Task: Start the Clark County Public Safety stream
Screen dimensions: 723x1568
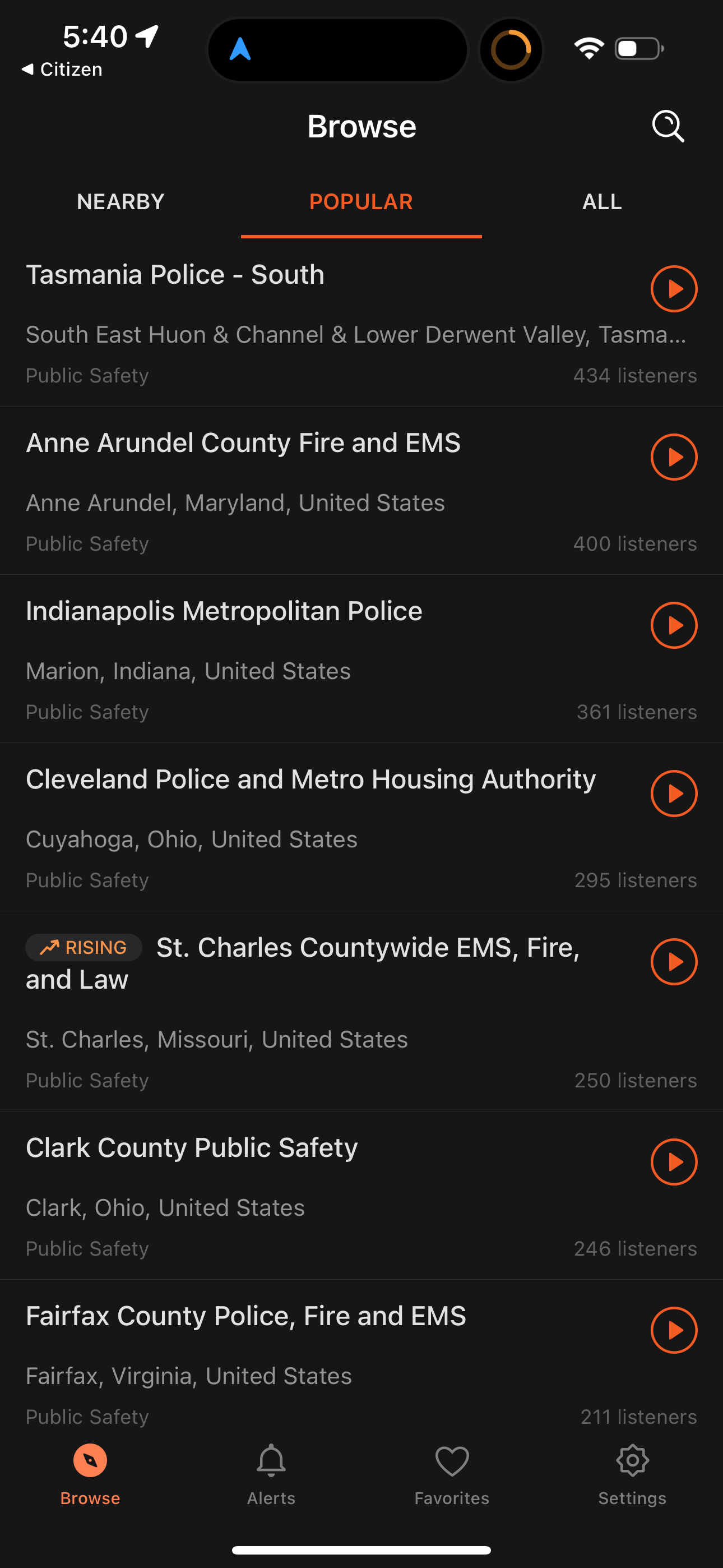Action: [x=674, y=1162]
